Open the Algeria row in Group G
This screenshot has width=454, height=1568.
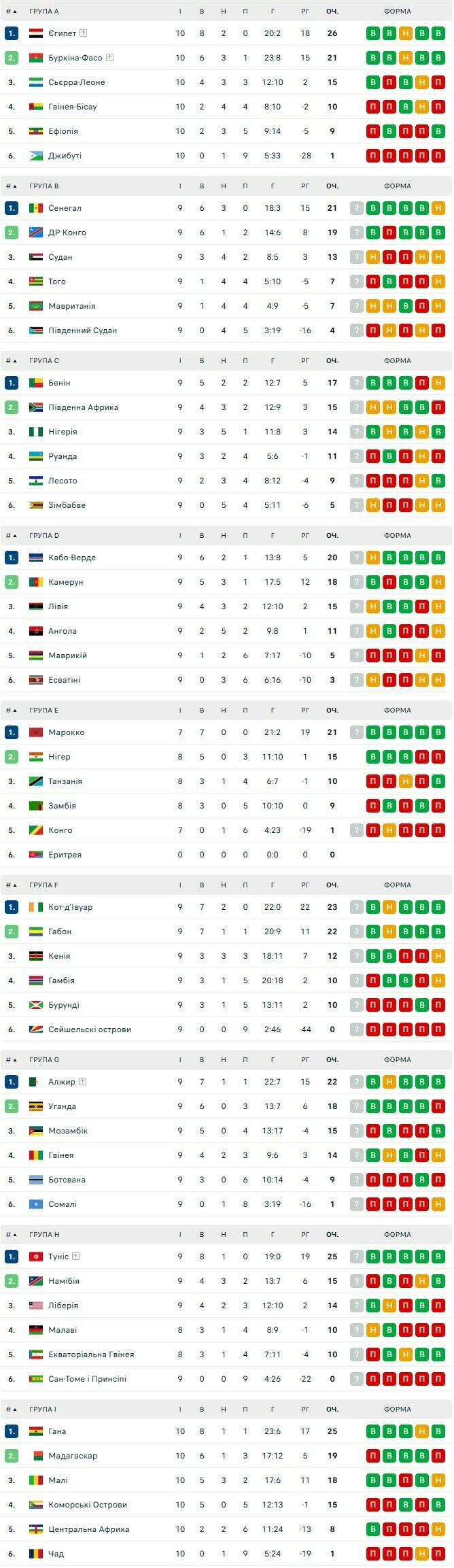(x=61, y=1082)
